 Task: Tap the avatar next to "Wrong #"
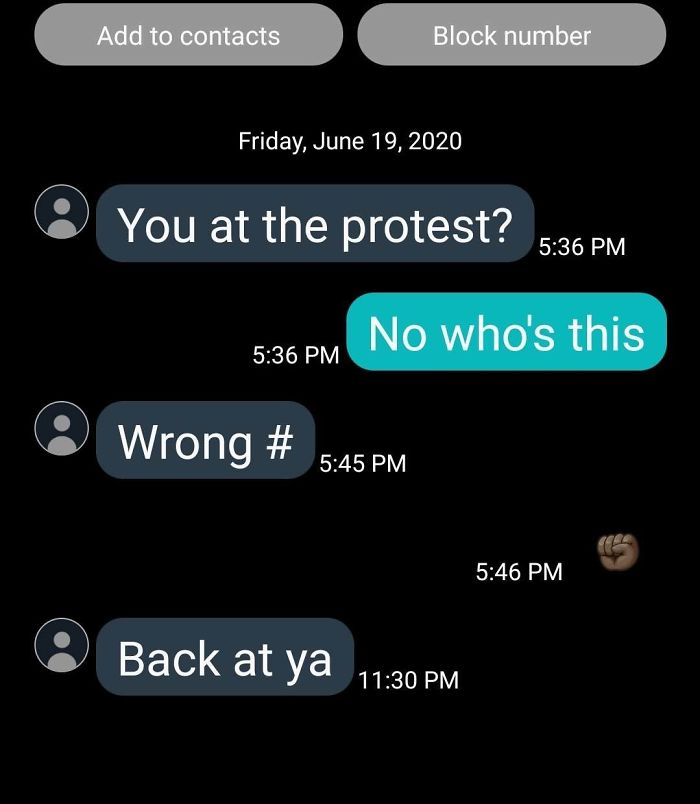pyautogui.click(x=62, y=429)
